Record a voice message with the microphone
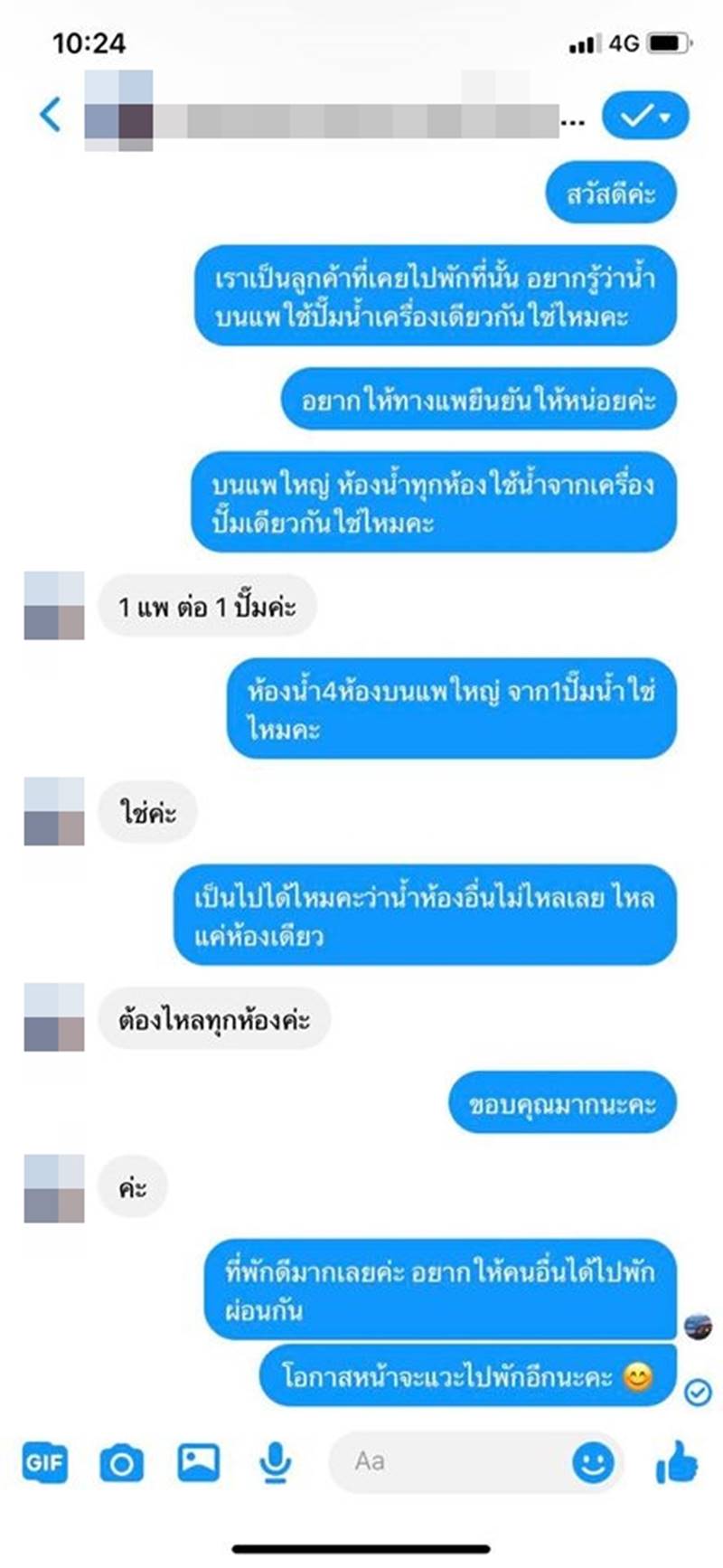The height and width of the screenshot is (1568, 723). [x=275, y=1462]
